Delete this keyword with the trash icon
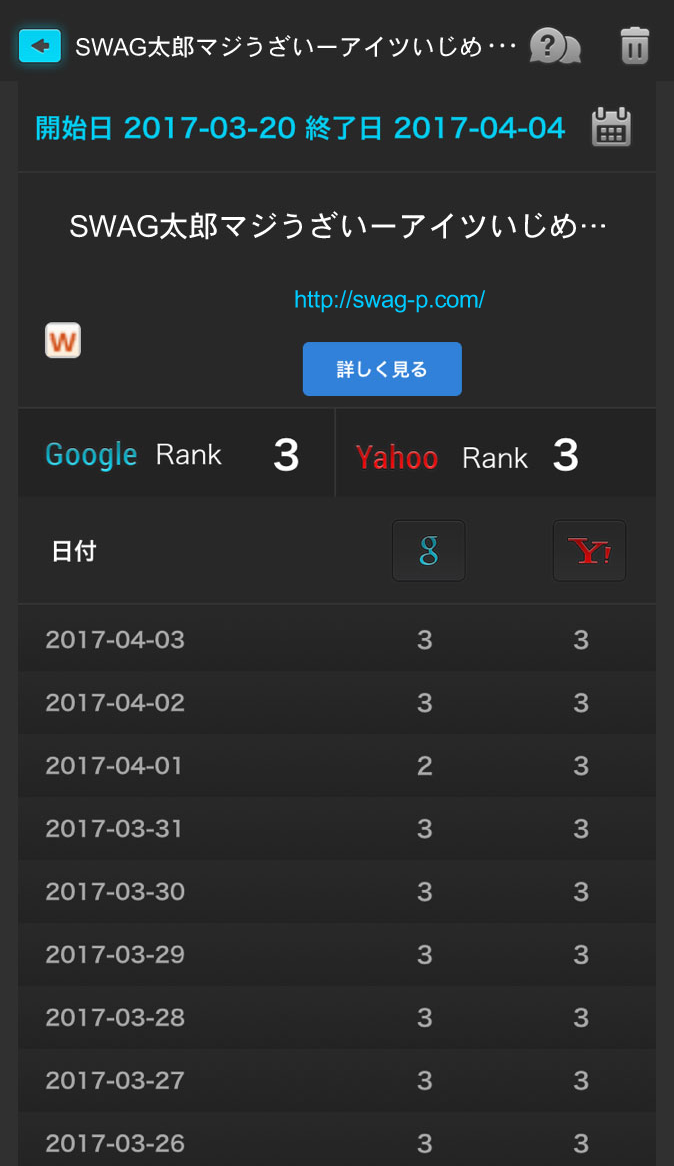 pyautogui.click(x=635, y=46)
